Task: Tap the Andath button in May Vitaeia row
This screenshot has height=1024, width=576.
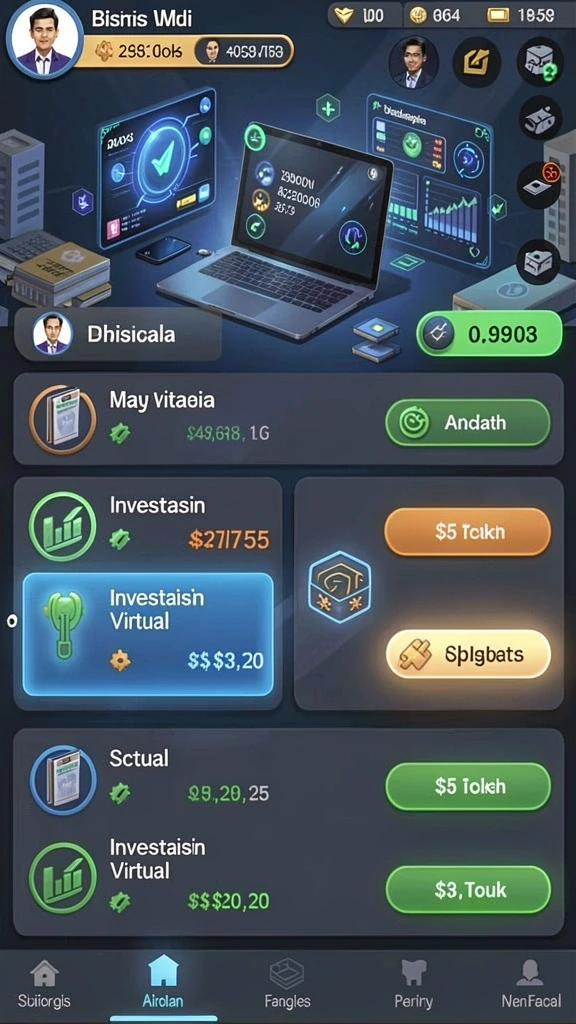Action: coord(468,423)
